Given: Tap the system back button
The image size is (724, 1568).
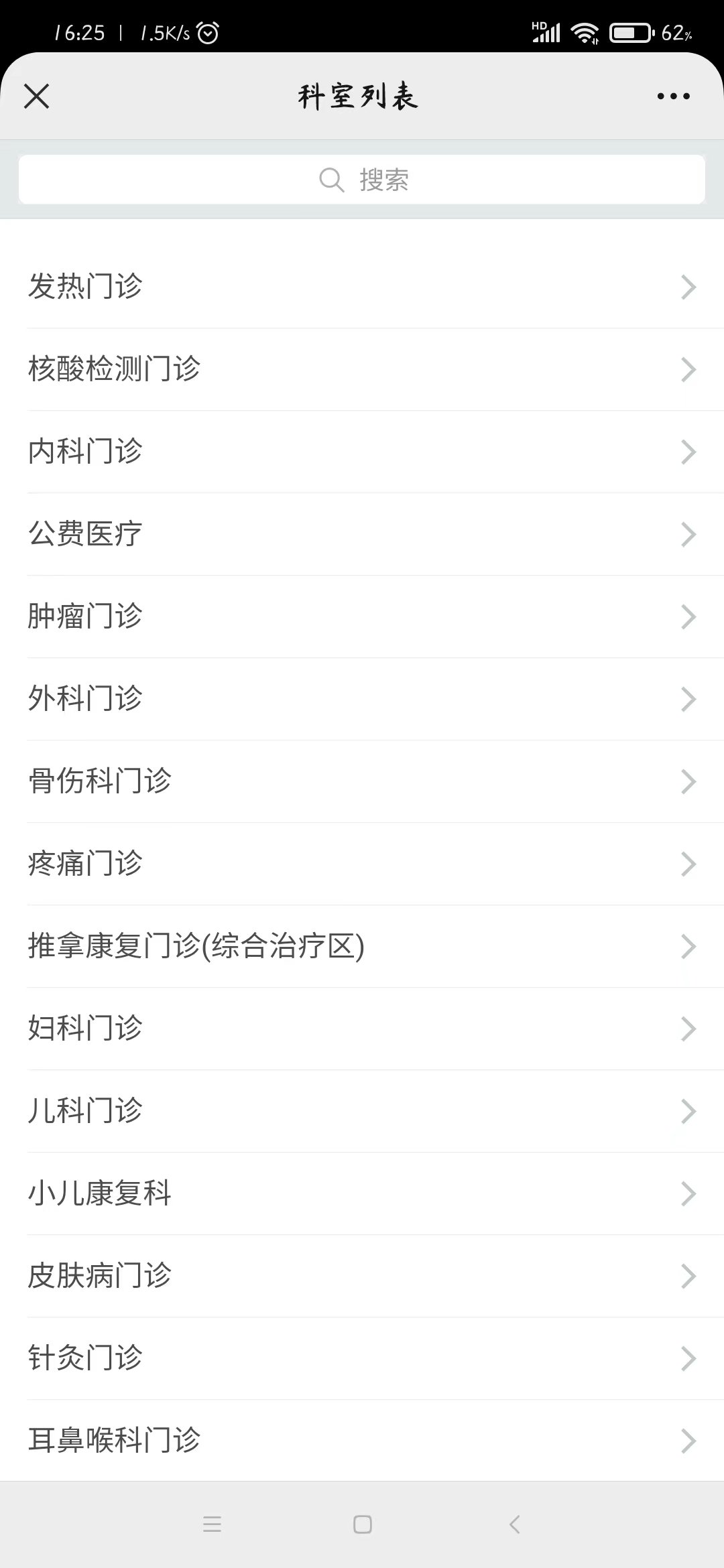Looking at the screenshot, I should click(514, 1524).
